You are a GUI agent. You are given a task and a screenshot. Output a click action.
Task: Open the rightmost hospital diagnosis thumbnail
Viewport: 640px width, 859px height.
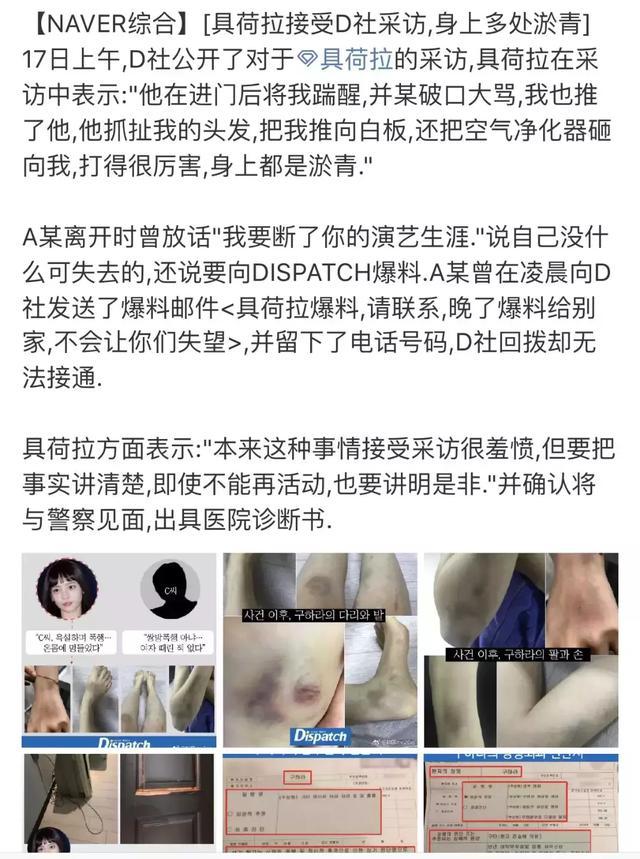pyautogui.click(x=520, y=806)
